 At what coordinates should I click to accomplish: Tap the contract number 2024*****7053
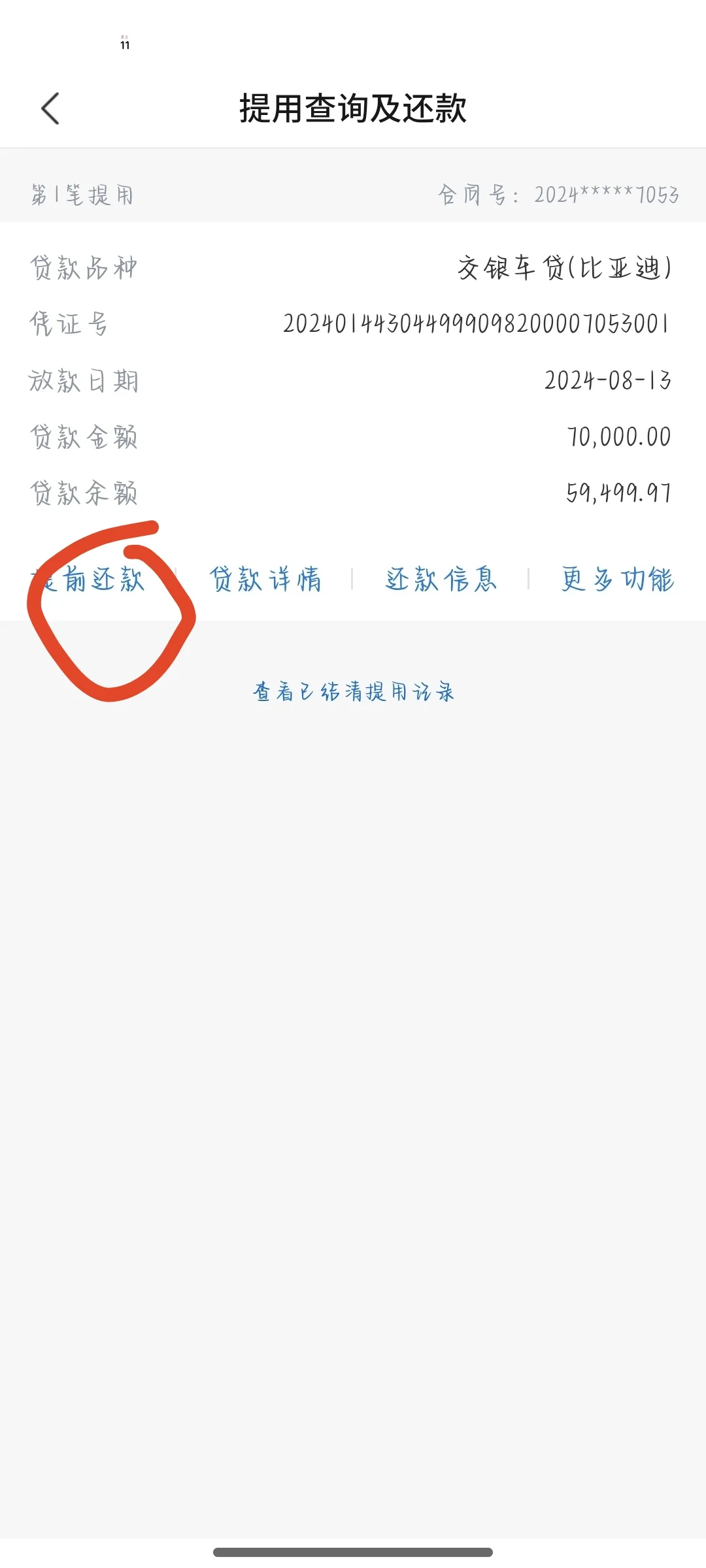(x=605, y=193)
